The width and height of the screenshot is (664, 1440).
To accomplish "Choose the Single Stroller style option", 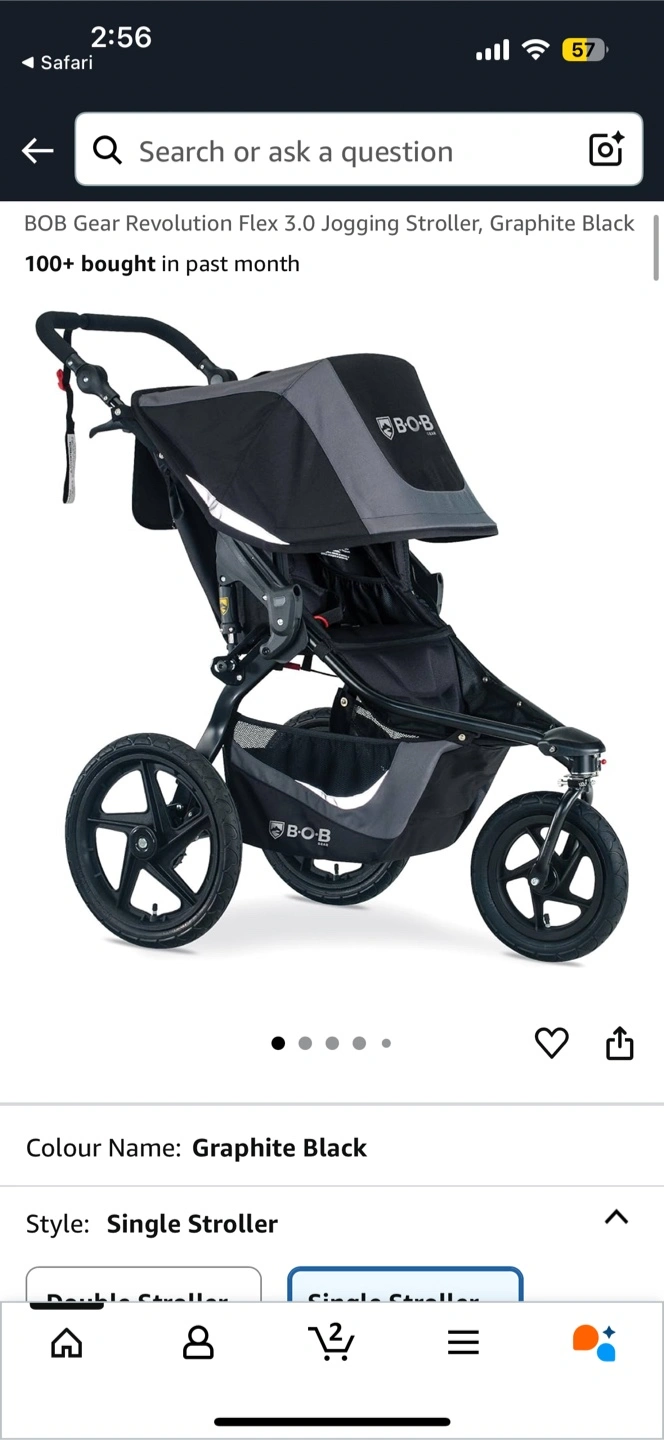I will click(405, 1285).
